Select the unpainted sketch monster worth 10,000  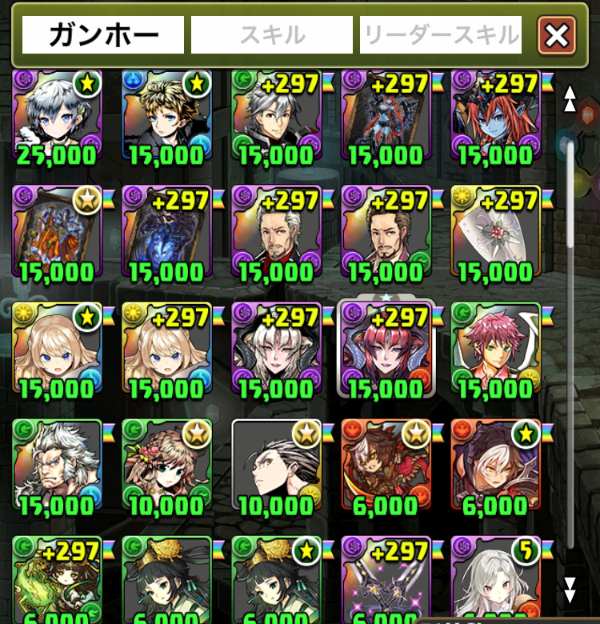point(274,464)
